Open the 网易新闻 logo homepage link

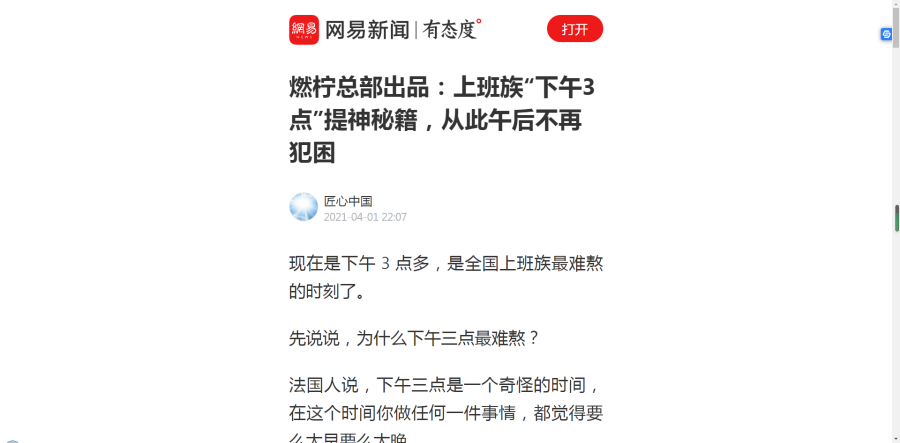[350, 30]
